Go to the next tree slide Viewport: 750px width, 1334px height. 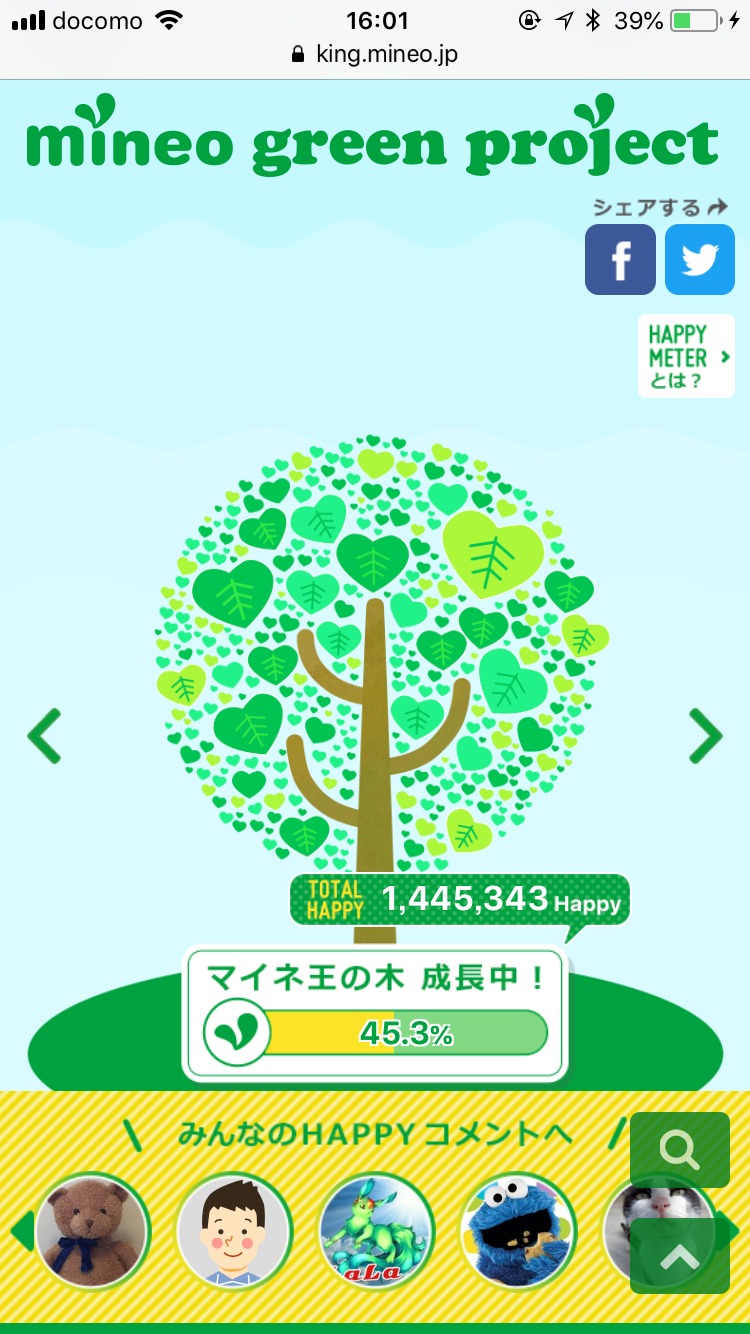point(705,736)
